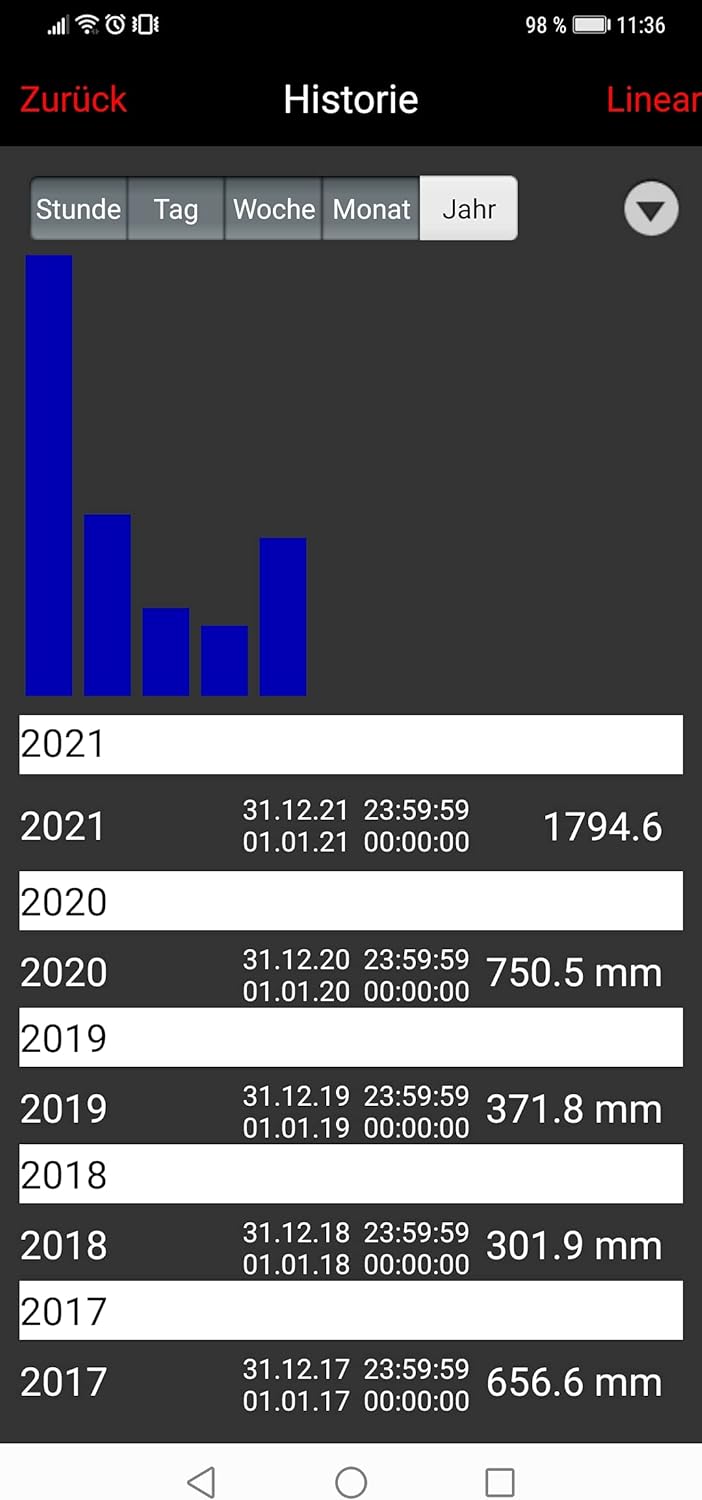Open the round dropdown arrow
The height and width of the screenshot is (1500, 702).
(651, 210)
